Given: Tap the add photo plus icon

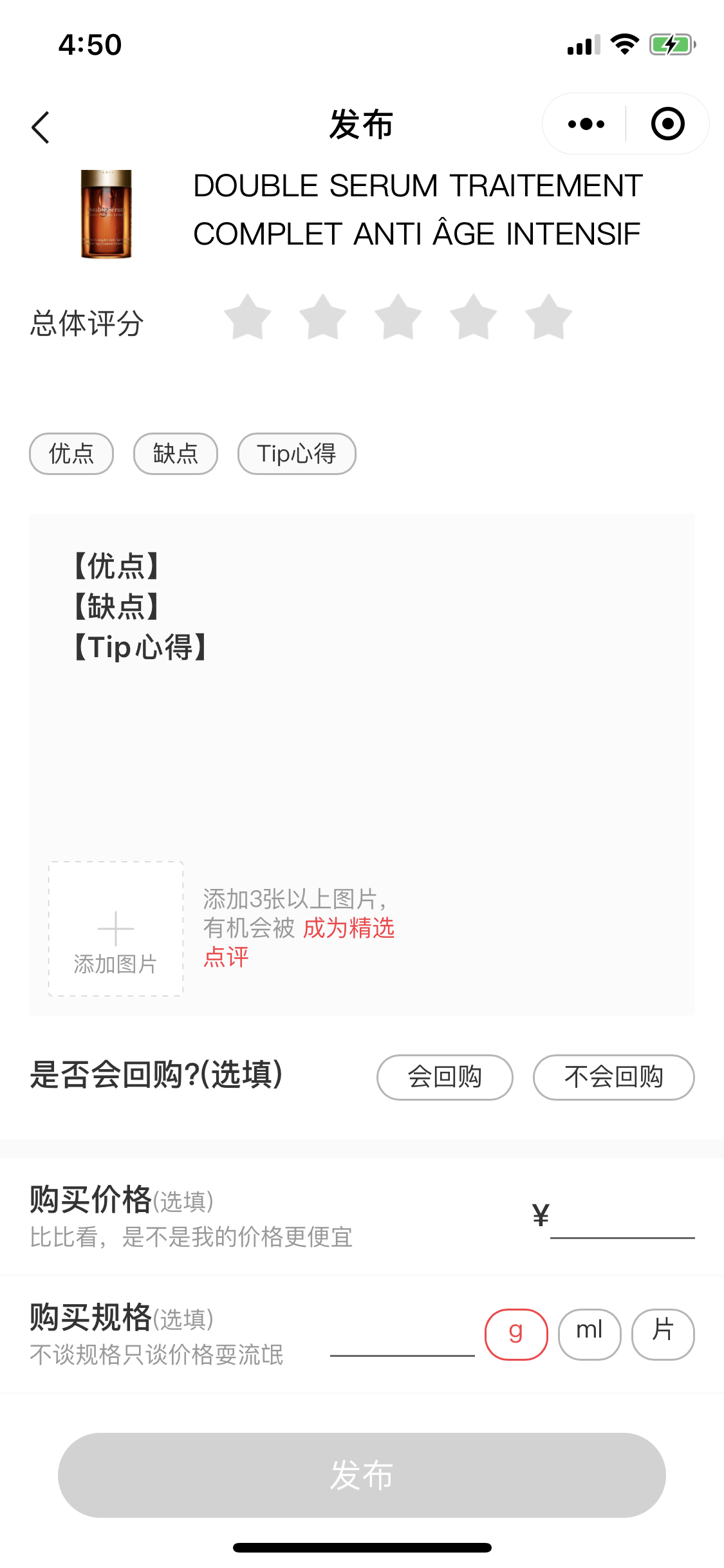Looking at the screenshot, I should [x=115, y=928].
